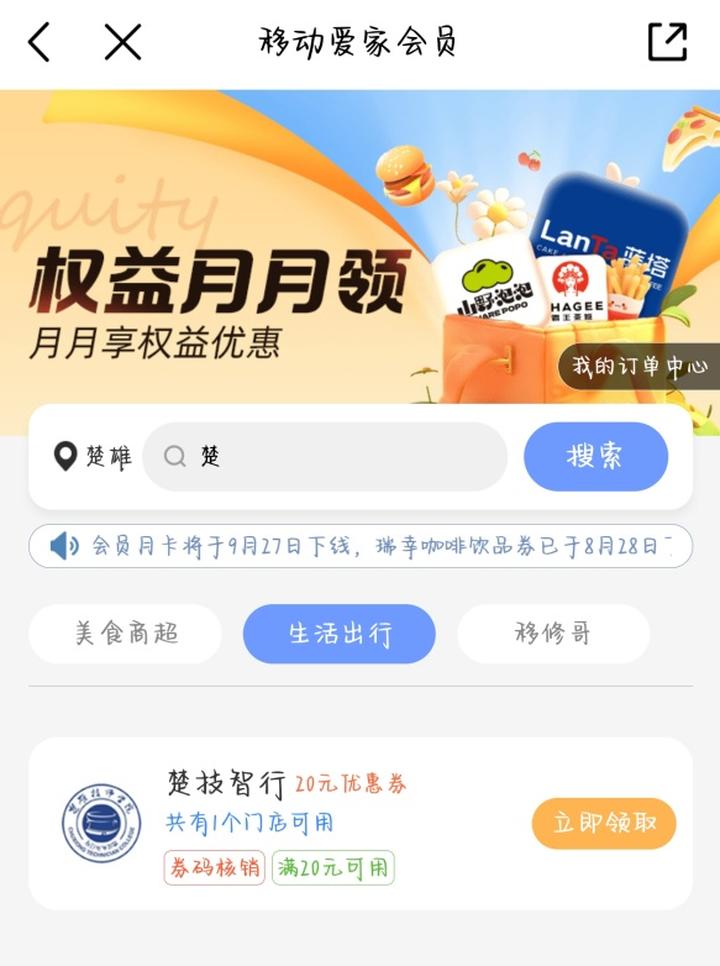This screenshot has width=720, height=966.
Task: Select the 生活出行 tab
Action: (339, 634)
